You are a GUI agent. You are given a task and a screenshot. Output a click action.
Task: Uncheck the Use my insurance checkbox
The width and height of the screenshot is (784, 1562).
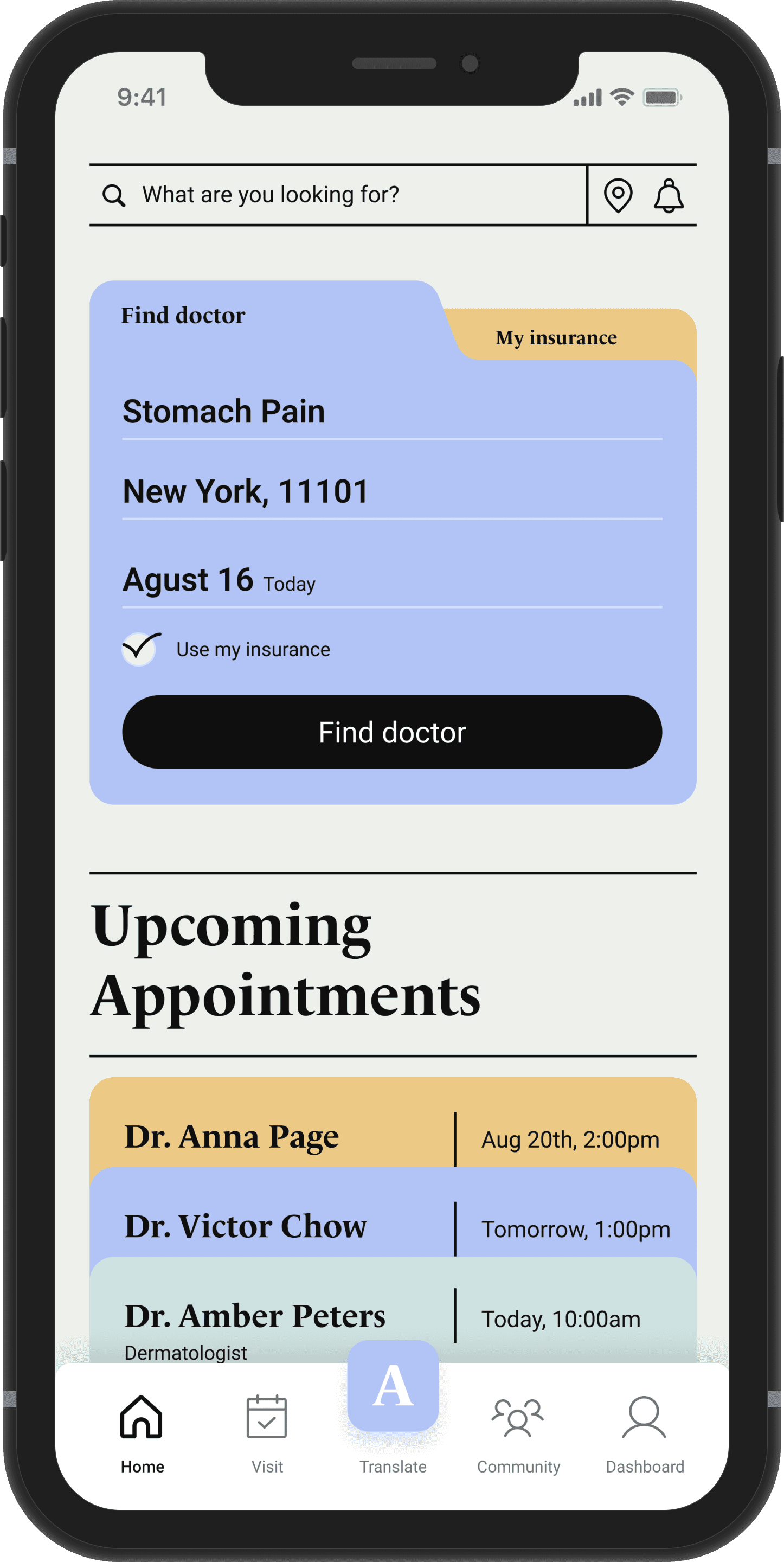[140, 649]
